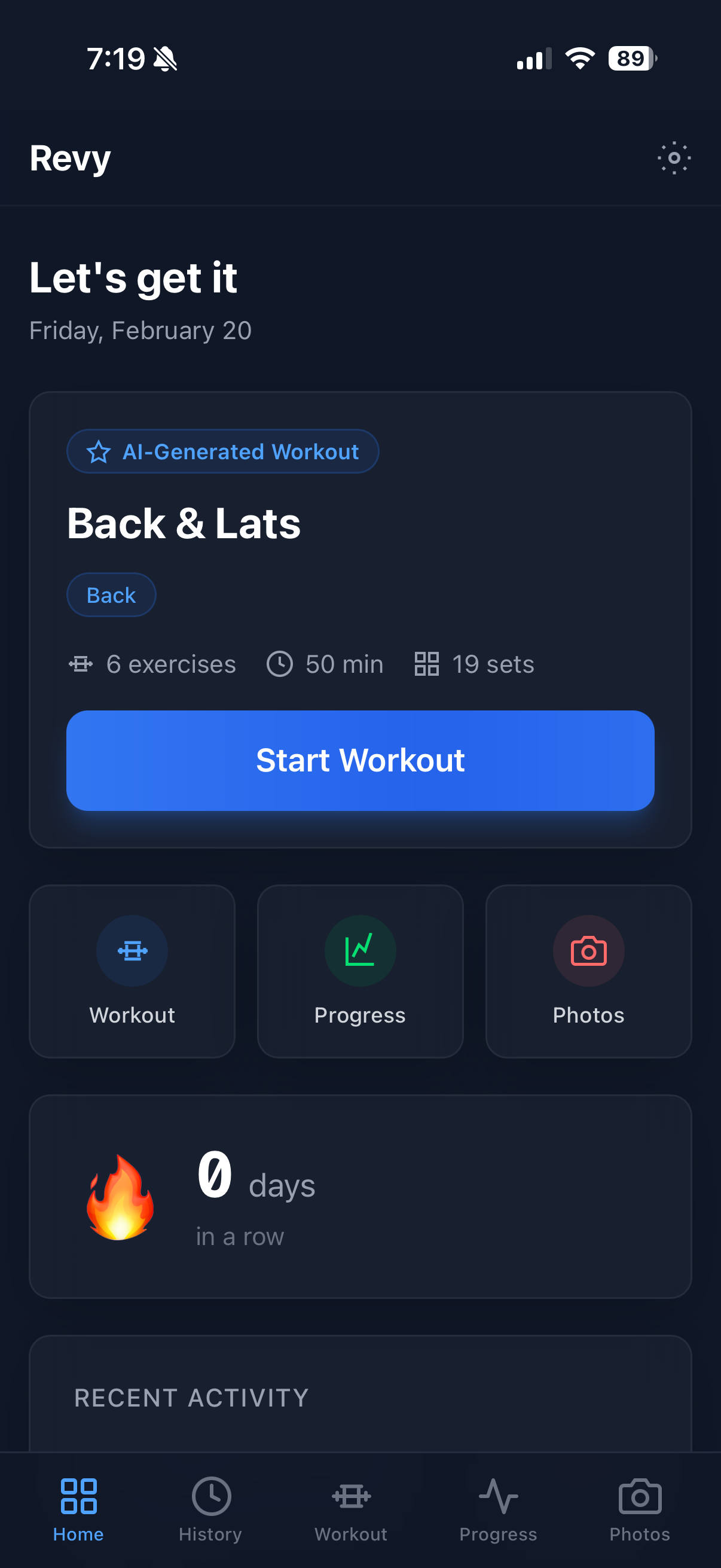
Task: Go to the Progress tab in bottom bar
Action: (x=497, y=1508)
